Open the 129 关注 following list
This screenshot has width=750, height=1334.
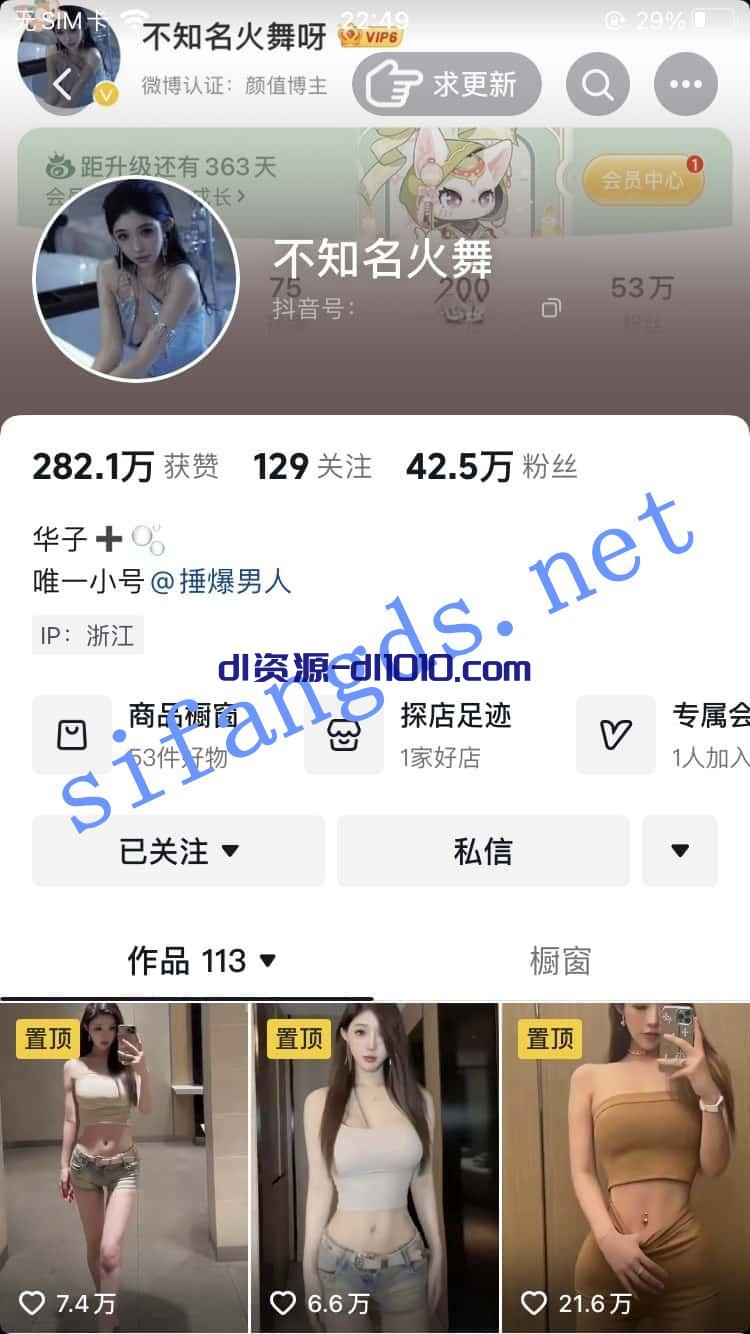pyautogui.click(x=312, y=467)
